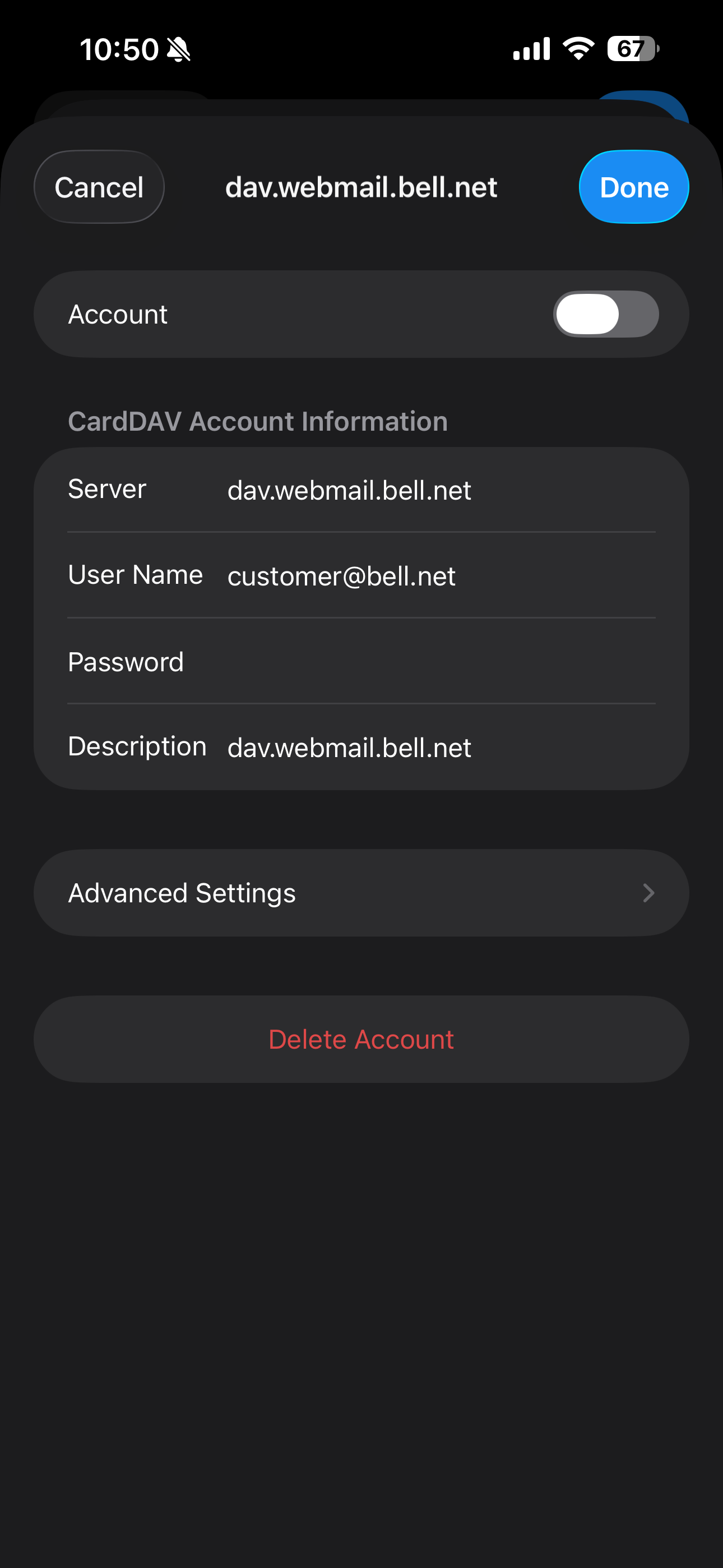
Task: Toggle the Account switch
Action: (x=605, y=314)
